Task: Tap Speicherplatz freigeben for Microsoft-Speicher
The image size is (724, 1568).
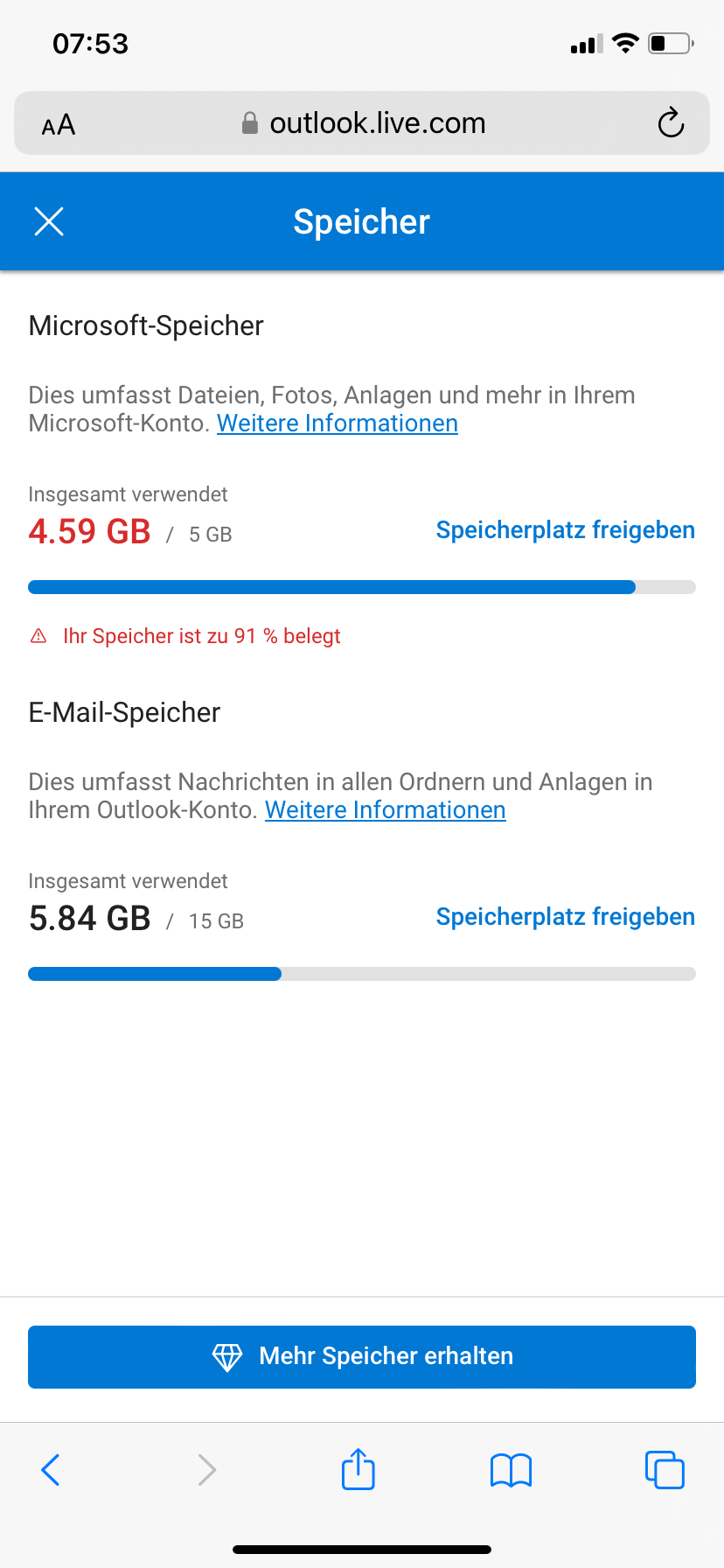Action: [566, 530]
